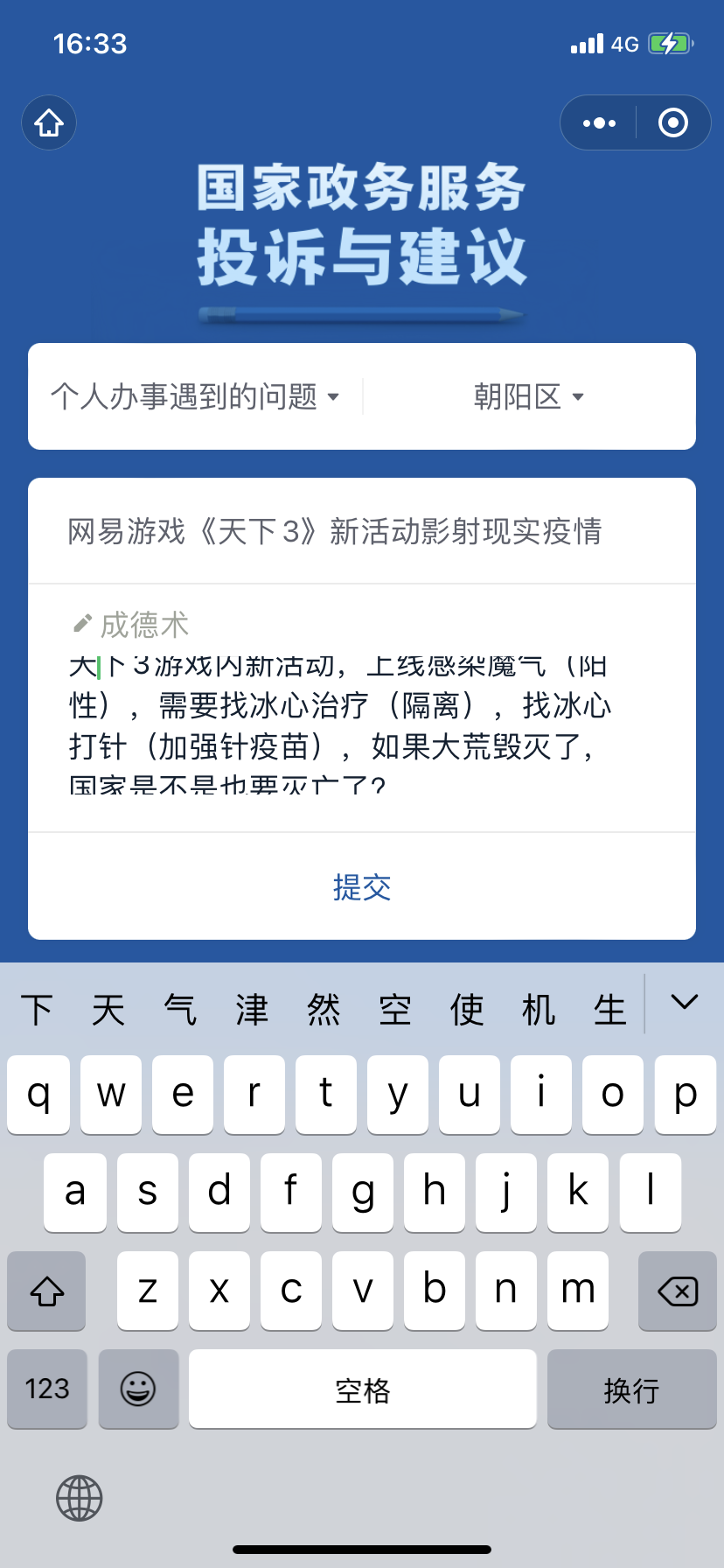This screenshot has height=1568, width=724.
Task: Open the 朝阳区 district picker
Action: click(x=529, y=396)
